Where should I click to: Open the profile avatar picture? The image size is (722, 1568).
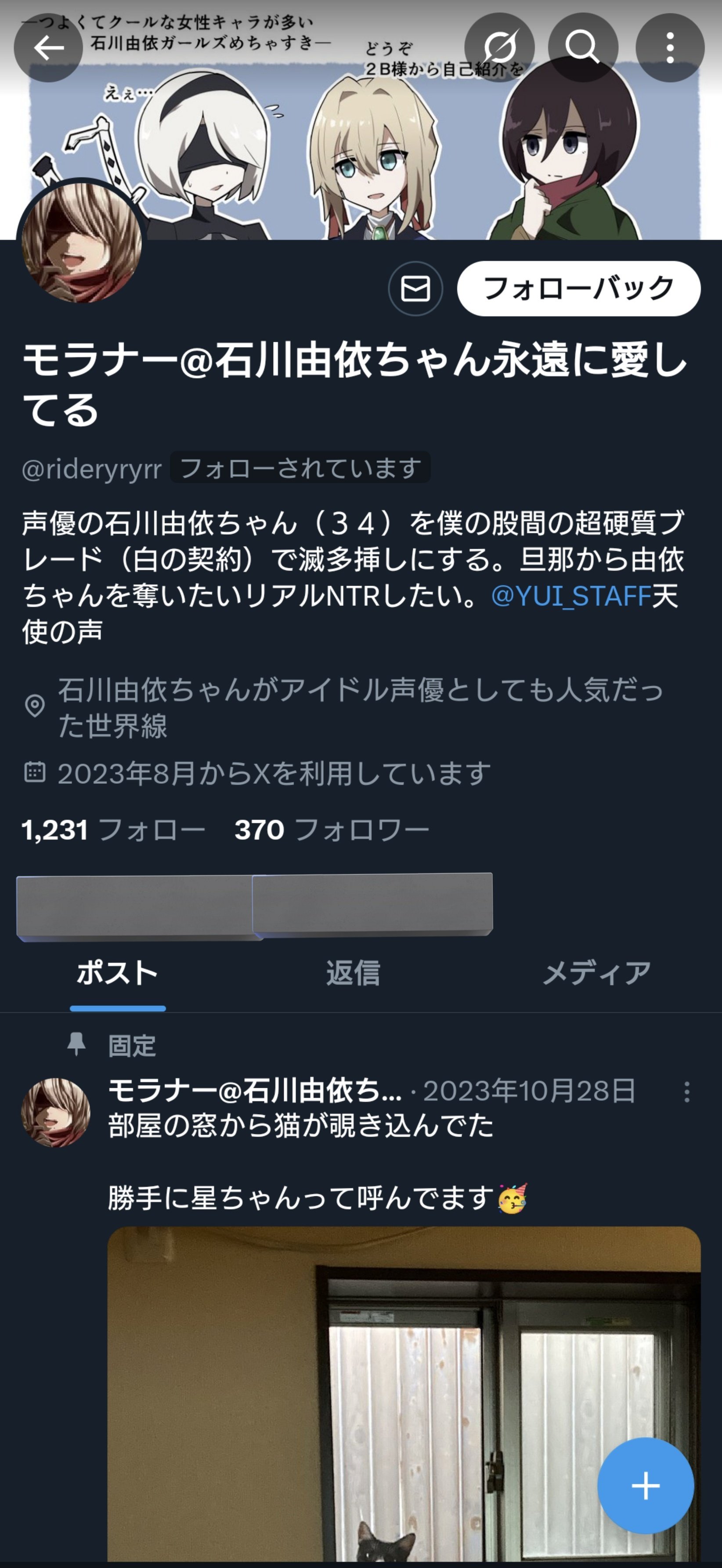pyautogui.click(x=82, y=242)
